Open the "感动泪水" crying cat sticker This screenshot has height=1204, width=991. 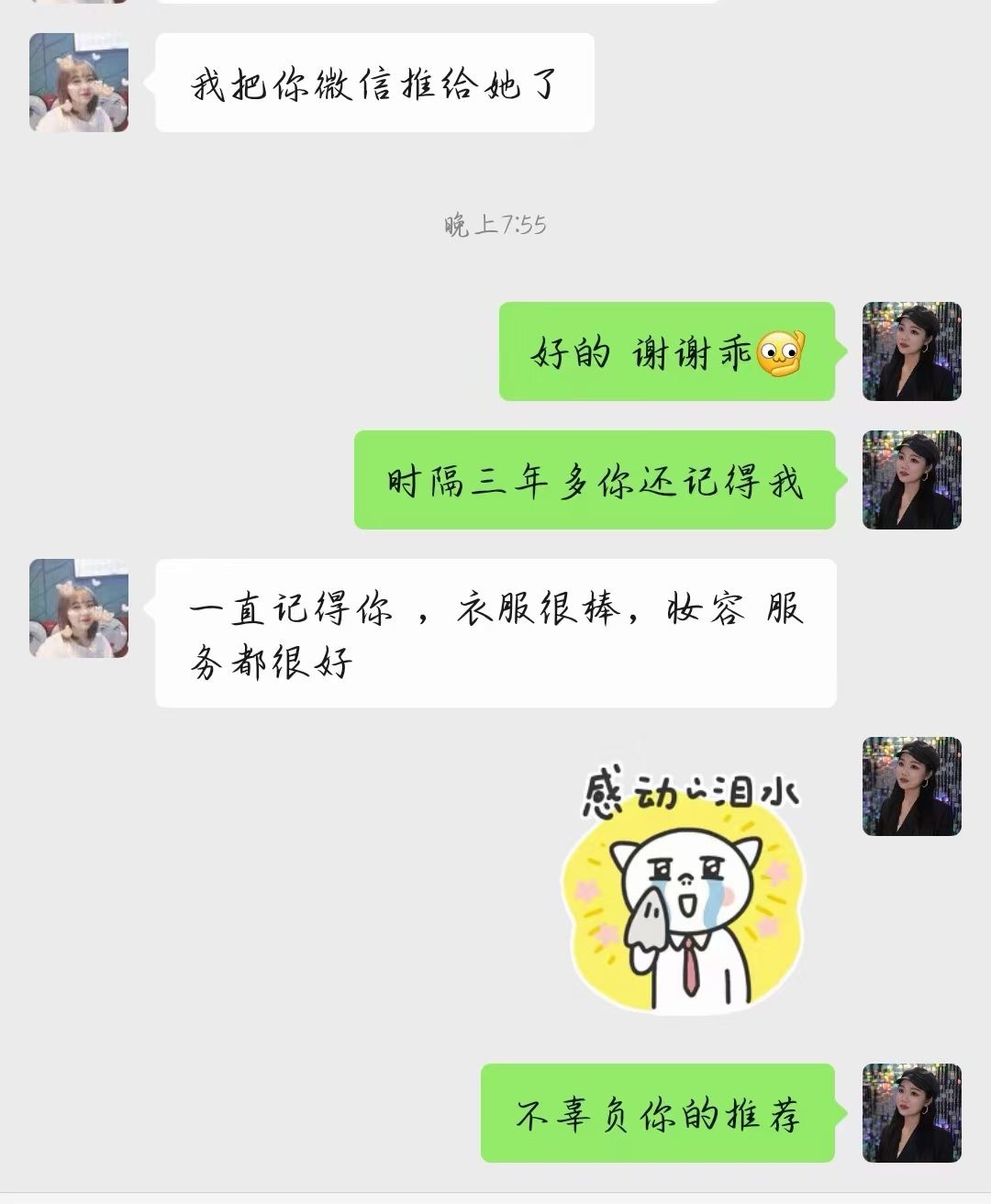pyautogui.click(x=686, y=892)
